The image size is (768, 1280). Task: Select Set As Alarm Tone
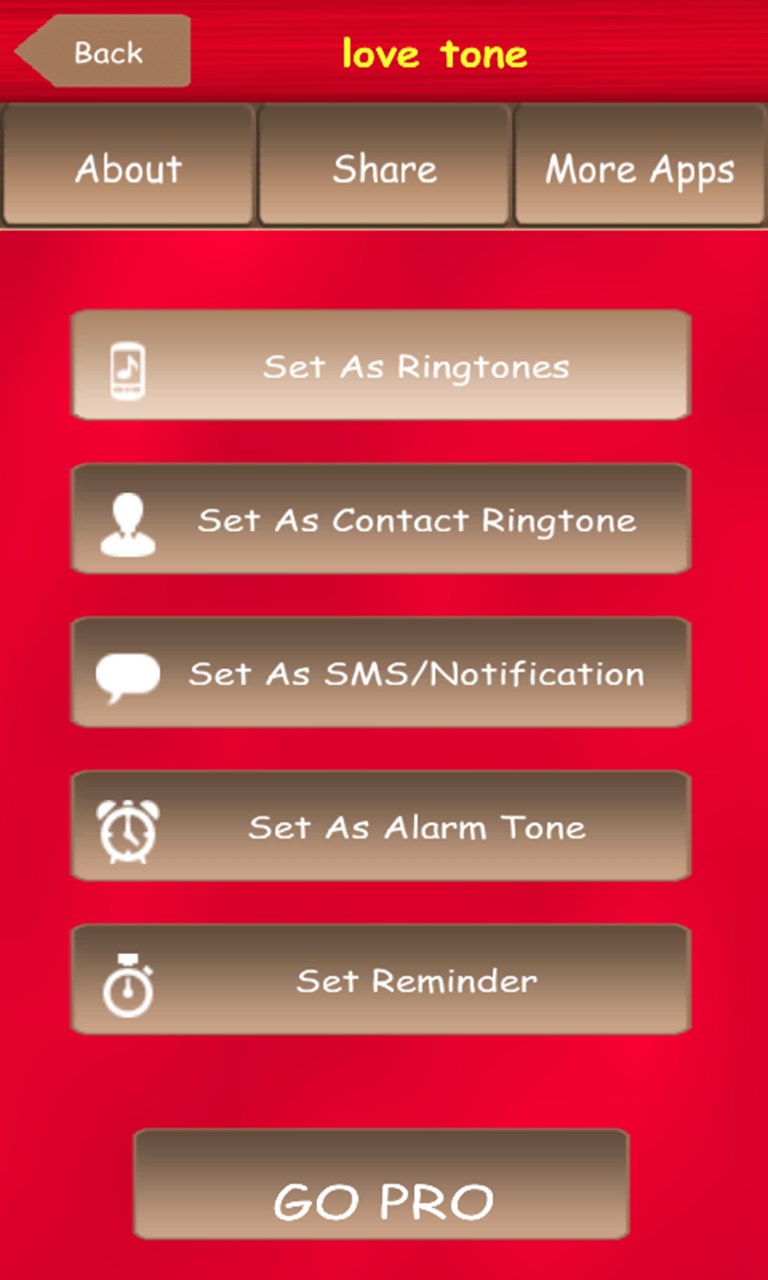click(381, 826)
